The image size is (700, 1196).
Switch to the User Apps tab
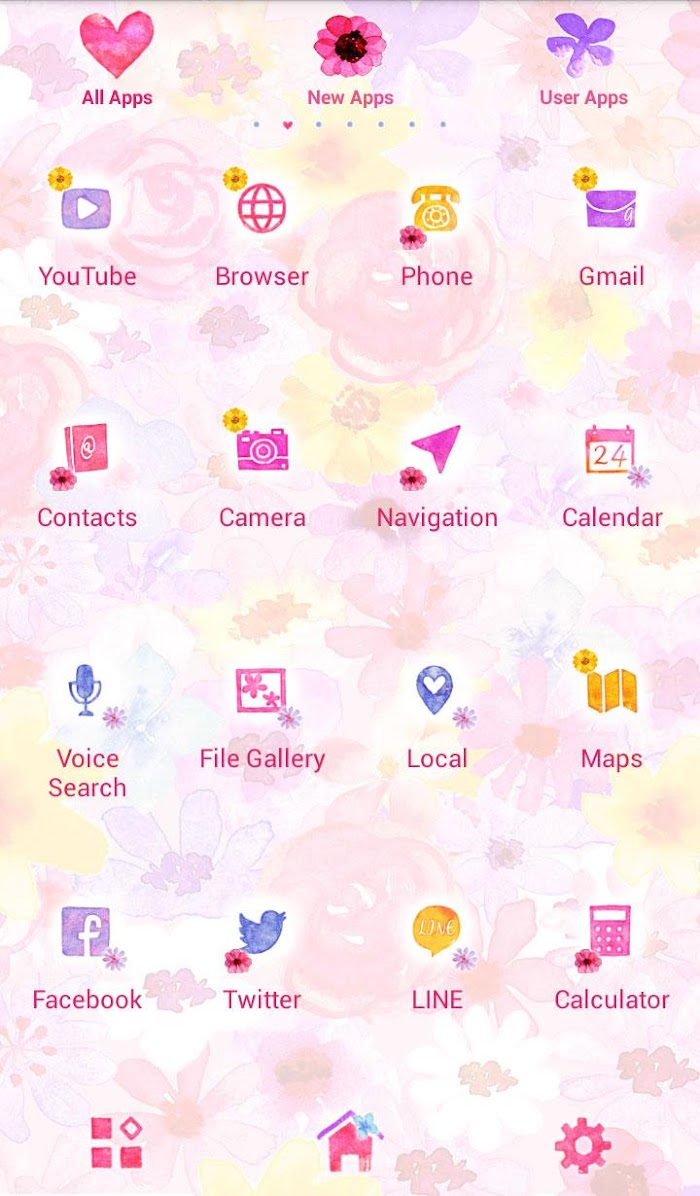(583, 59)
